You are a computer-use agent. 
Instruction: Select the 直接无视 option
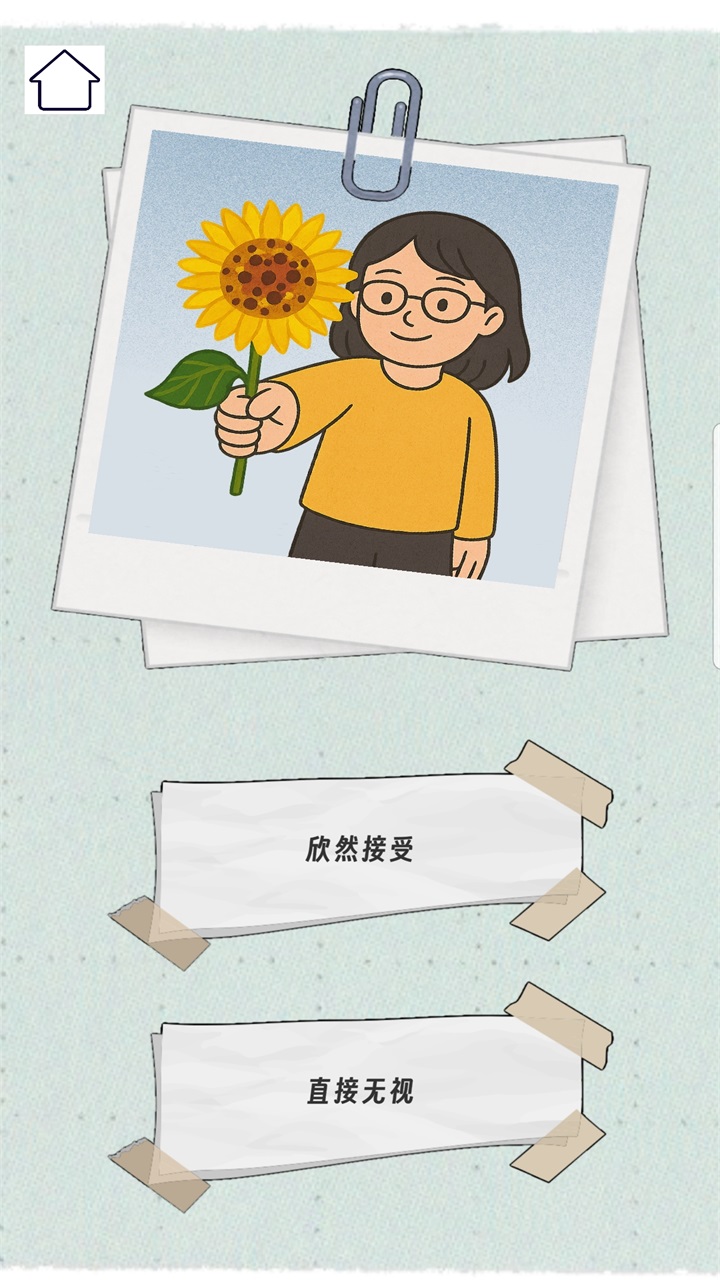point(360,1092)
